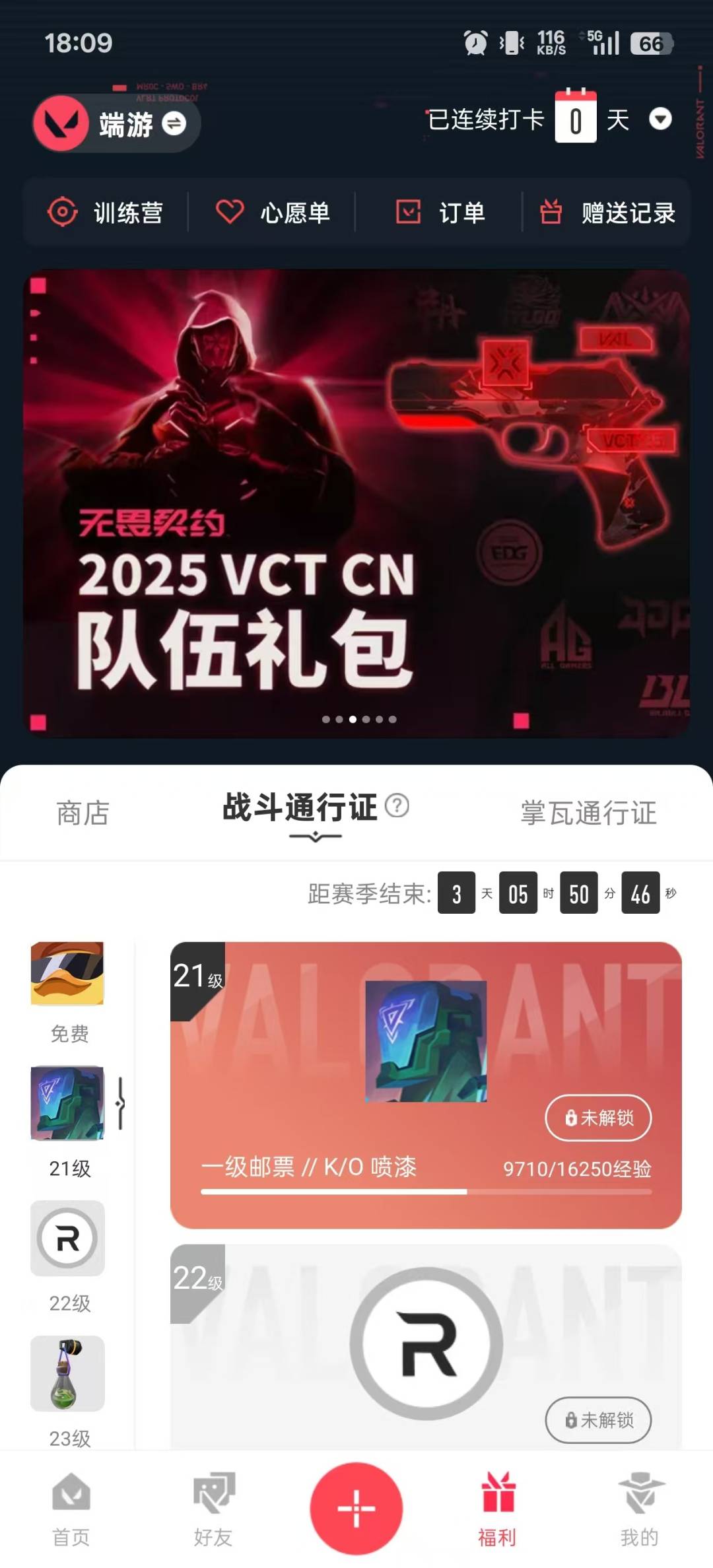Switch to the 商店 shop tab

point(84,814)
